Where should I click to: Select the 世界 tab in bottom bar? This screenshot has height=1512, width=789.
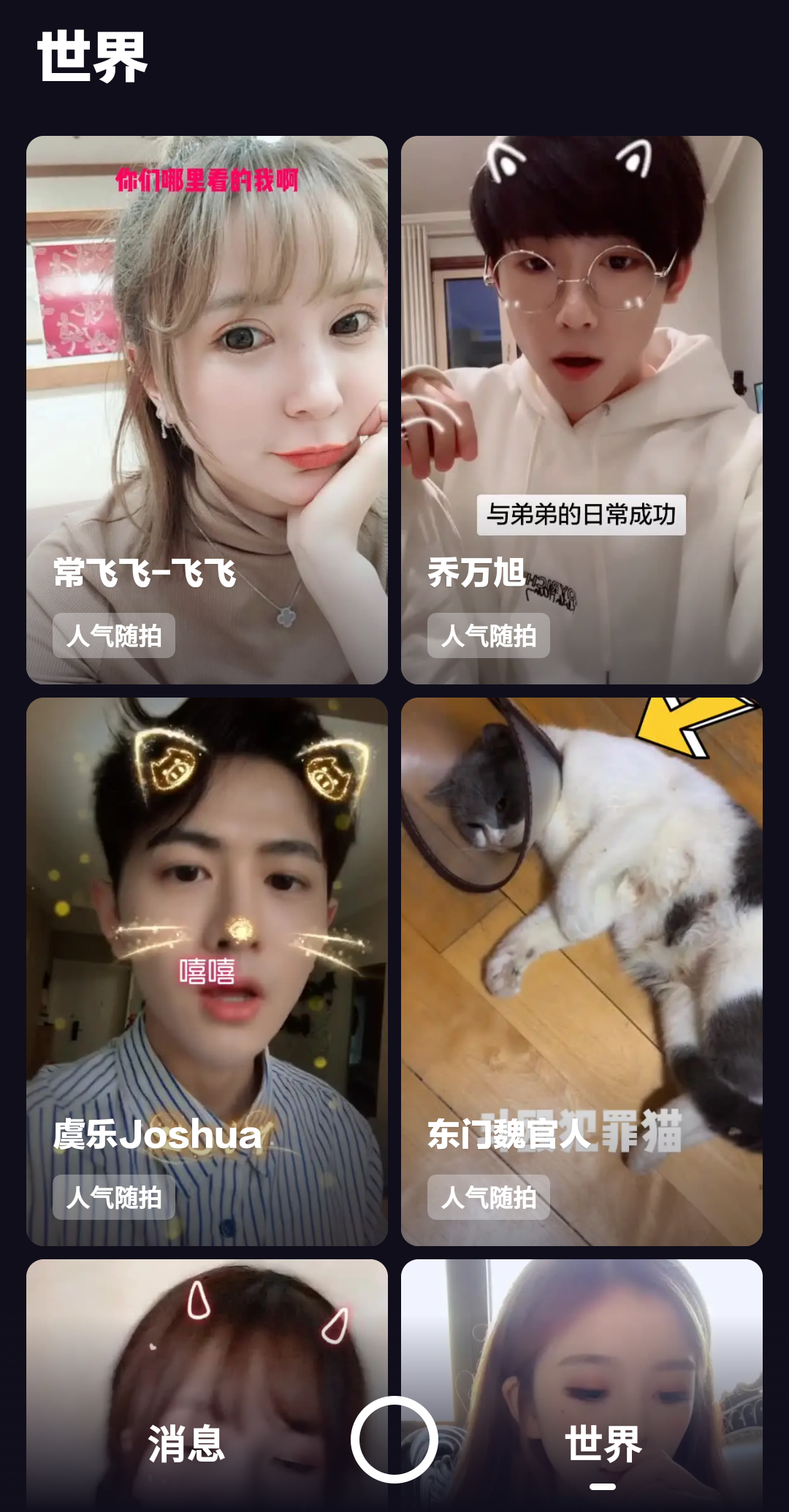click(x=603, y=1443)
